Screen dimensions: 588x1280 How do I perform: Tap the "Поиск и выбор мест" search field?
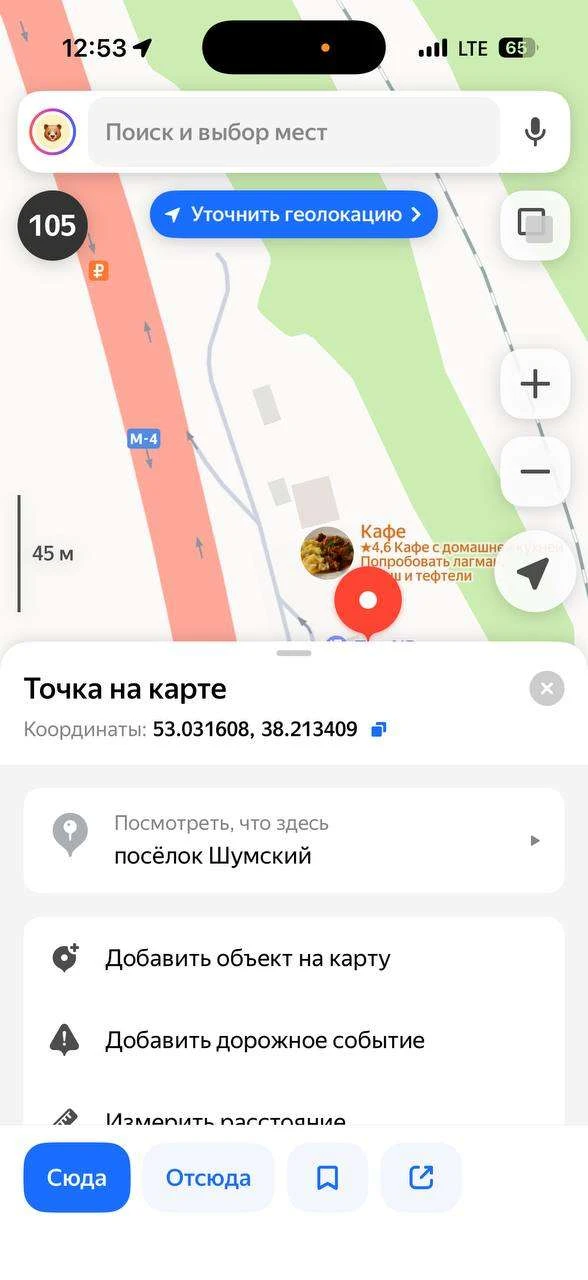tap(293, 132)
